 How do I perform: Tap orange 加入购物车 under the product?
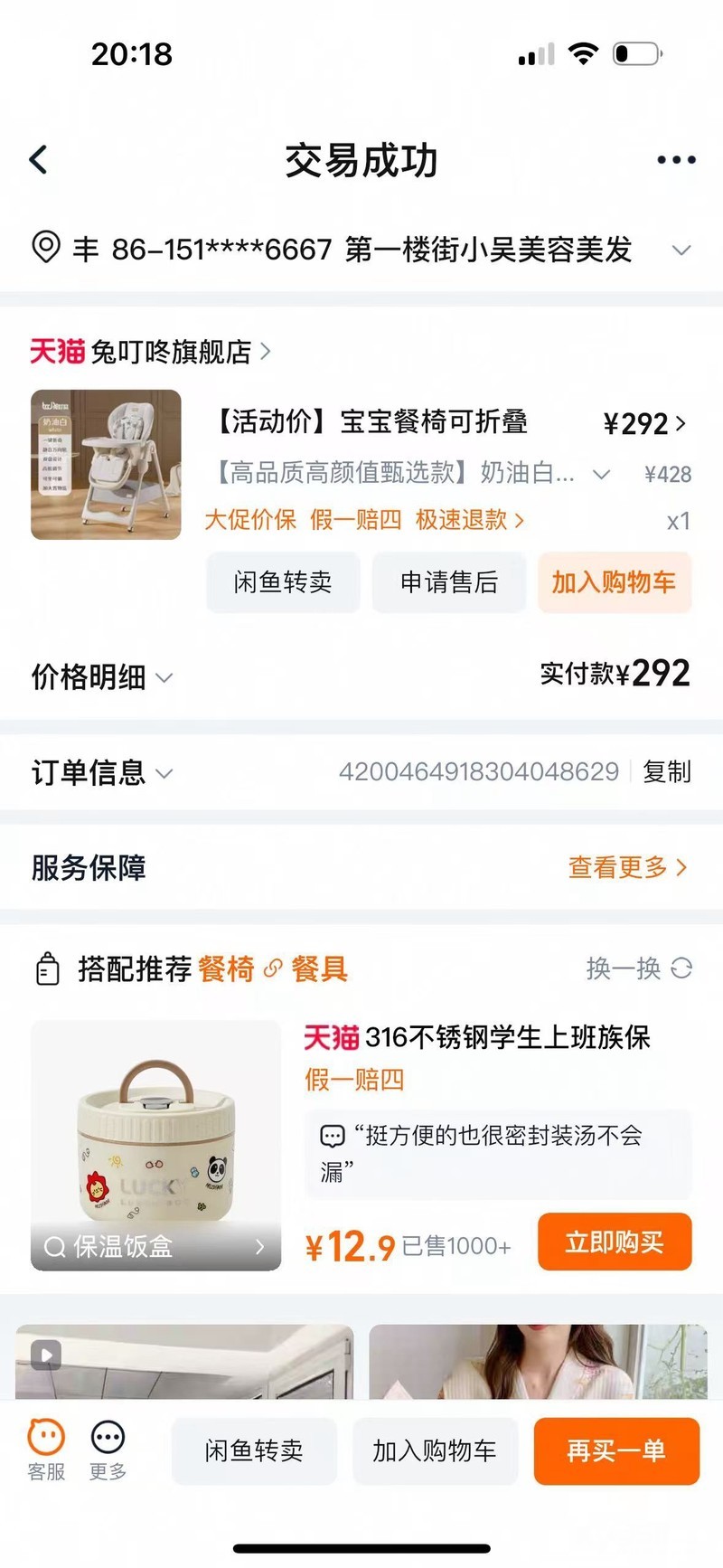coord(614,582)
